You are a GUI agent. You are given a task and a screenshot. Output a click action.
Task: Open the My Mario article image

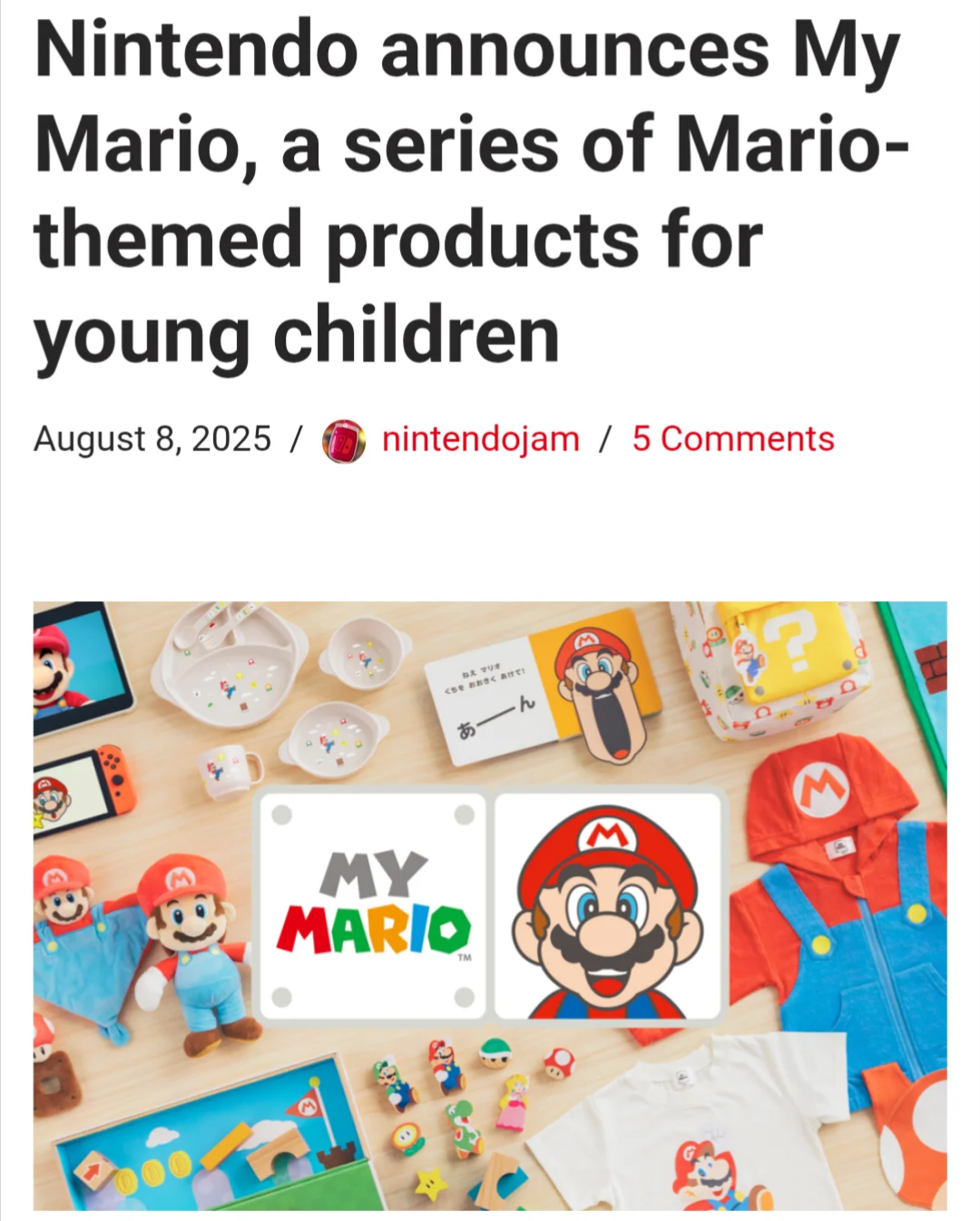tap(490, 905)
